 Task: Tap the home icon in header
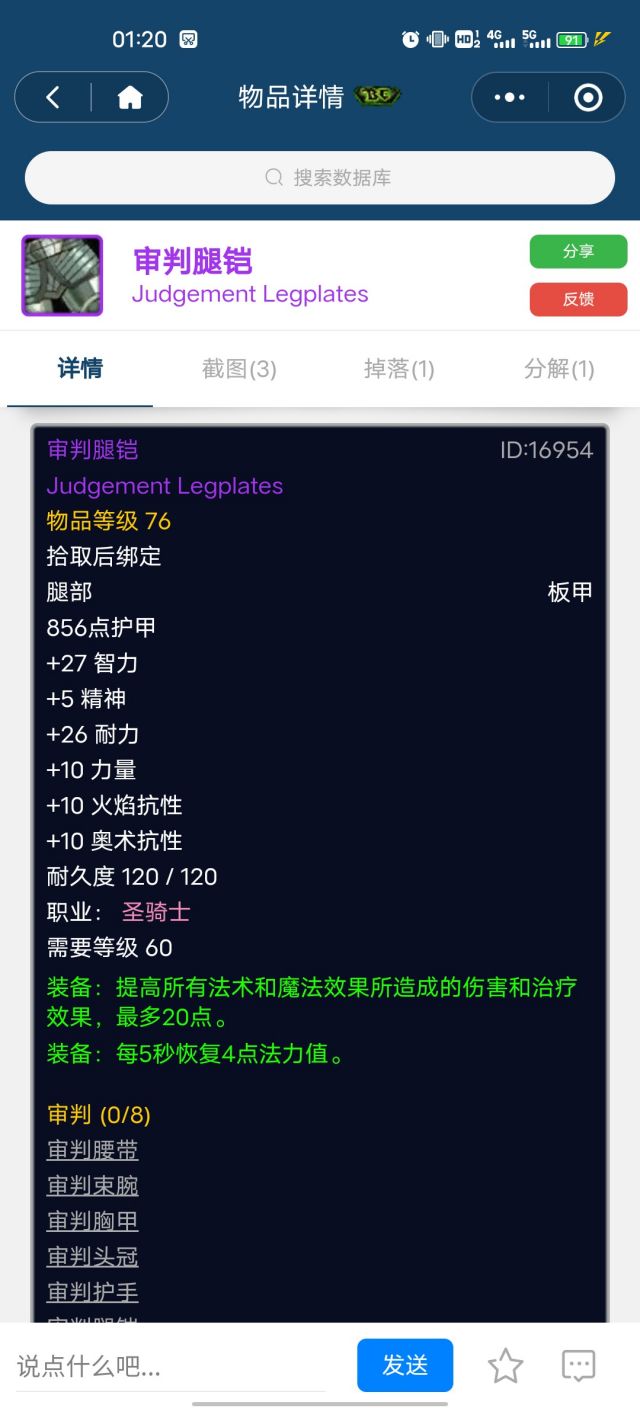(130, 97)
